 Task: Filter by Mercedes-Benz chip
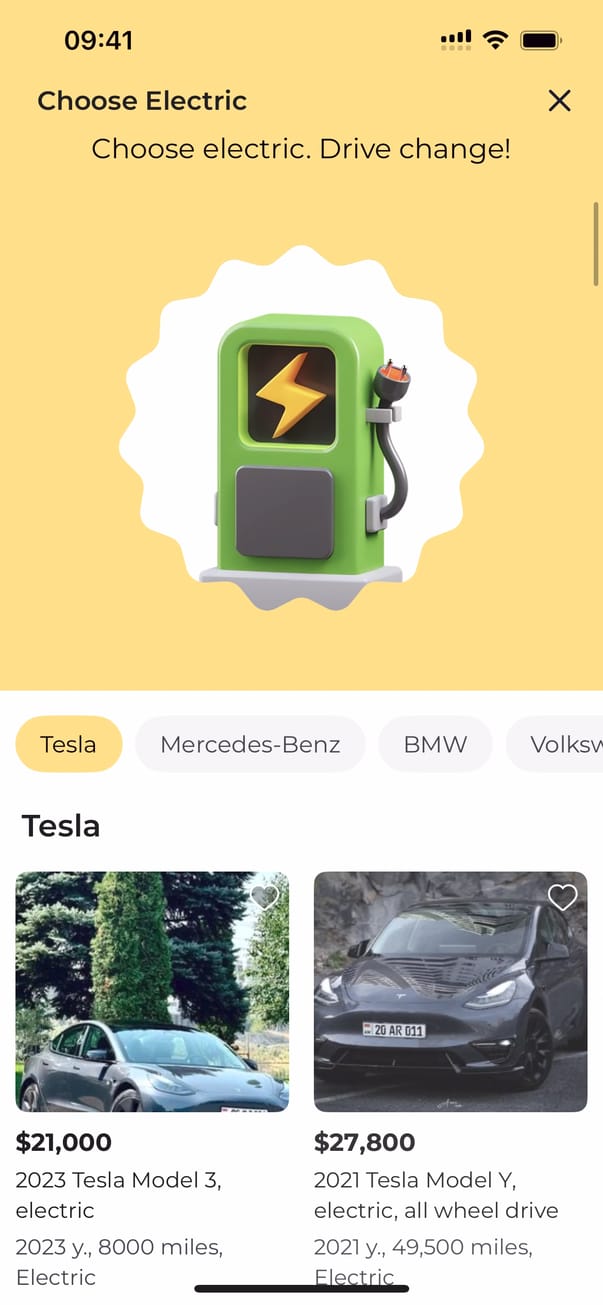pyautogui.click(x=250, y=744)
